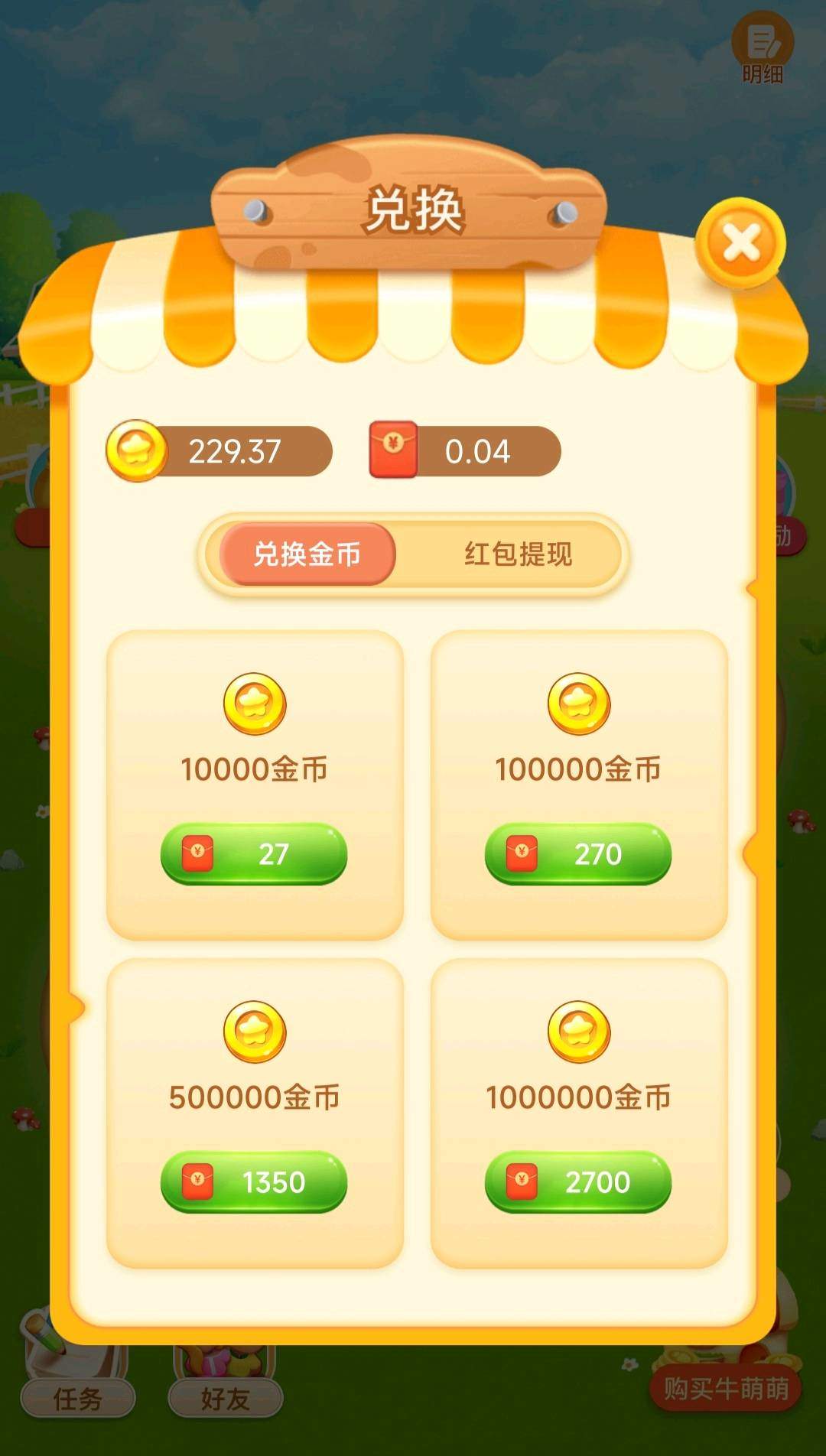Click the red envelope icon inside the 2700 button
This screenshot has height=1456, width=826.
[522, 1181]
